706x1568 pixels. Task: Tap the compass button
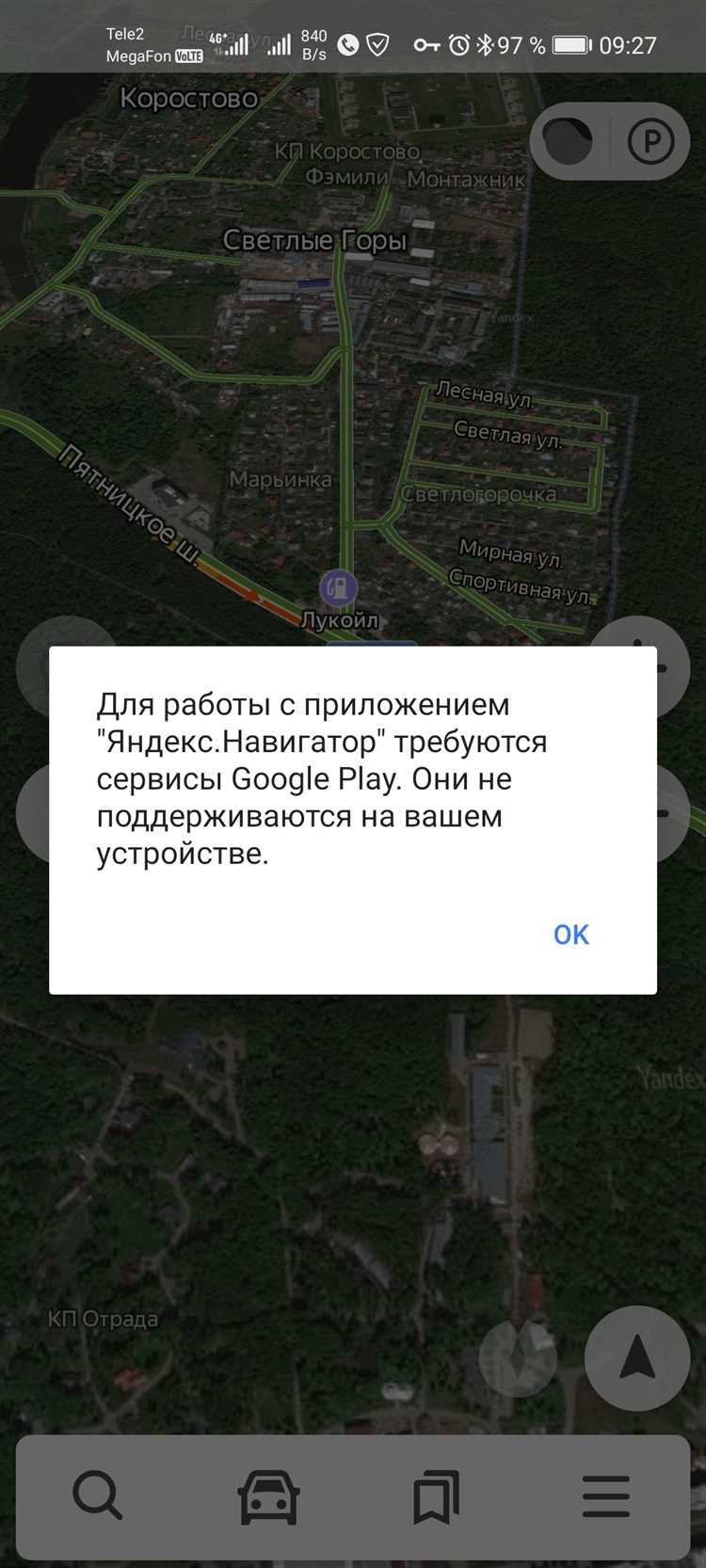[x=518, y=1357]
